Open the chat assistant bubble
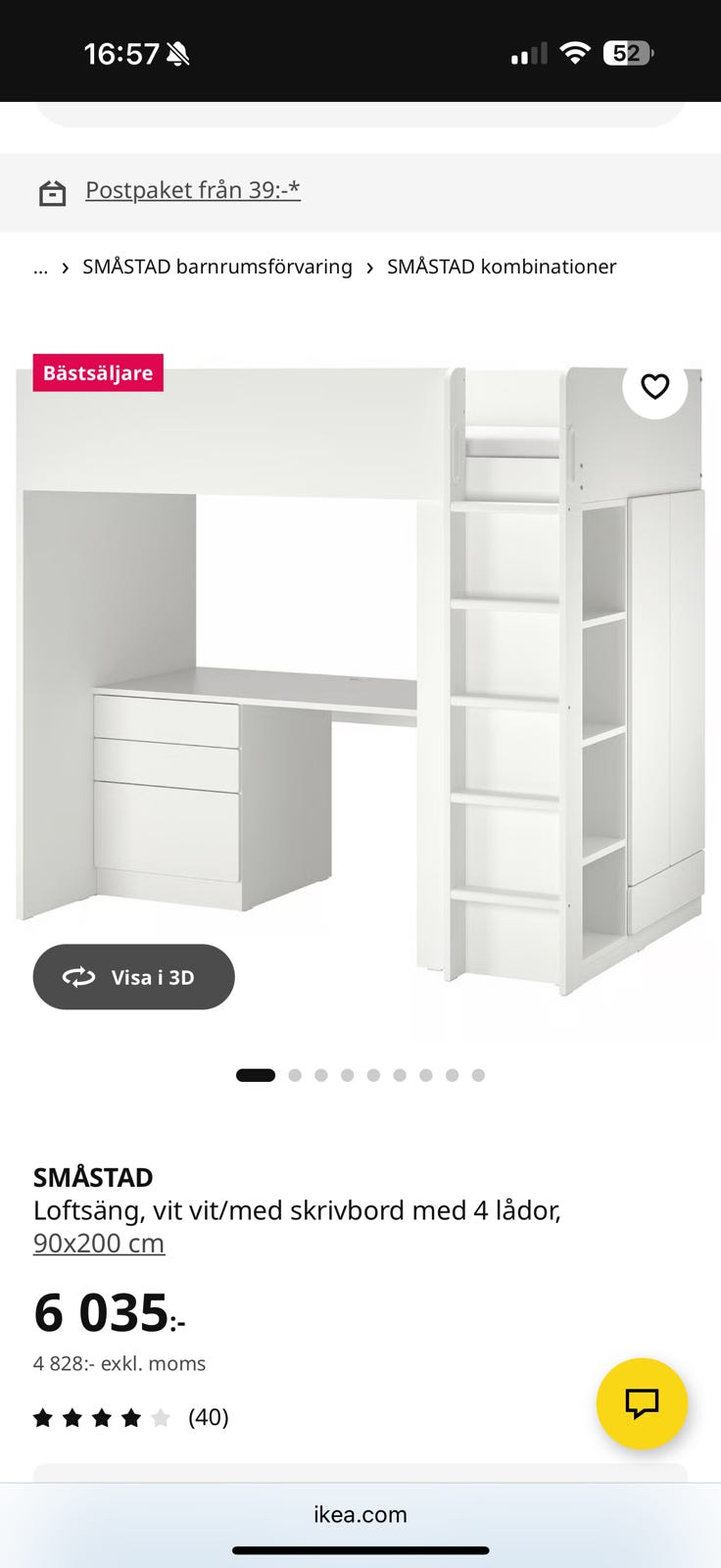Screen dimensions: 721x1568 (642, 1403)
